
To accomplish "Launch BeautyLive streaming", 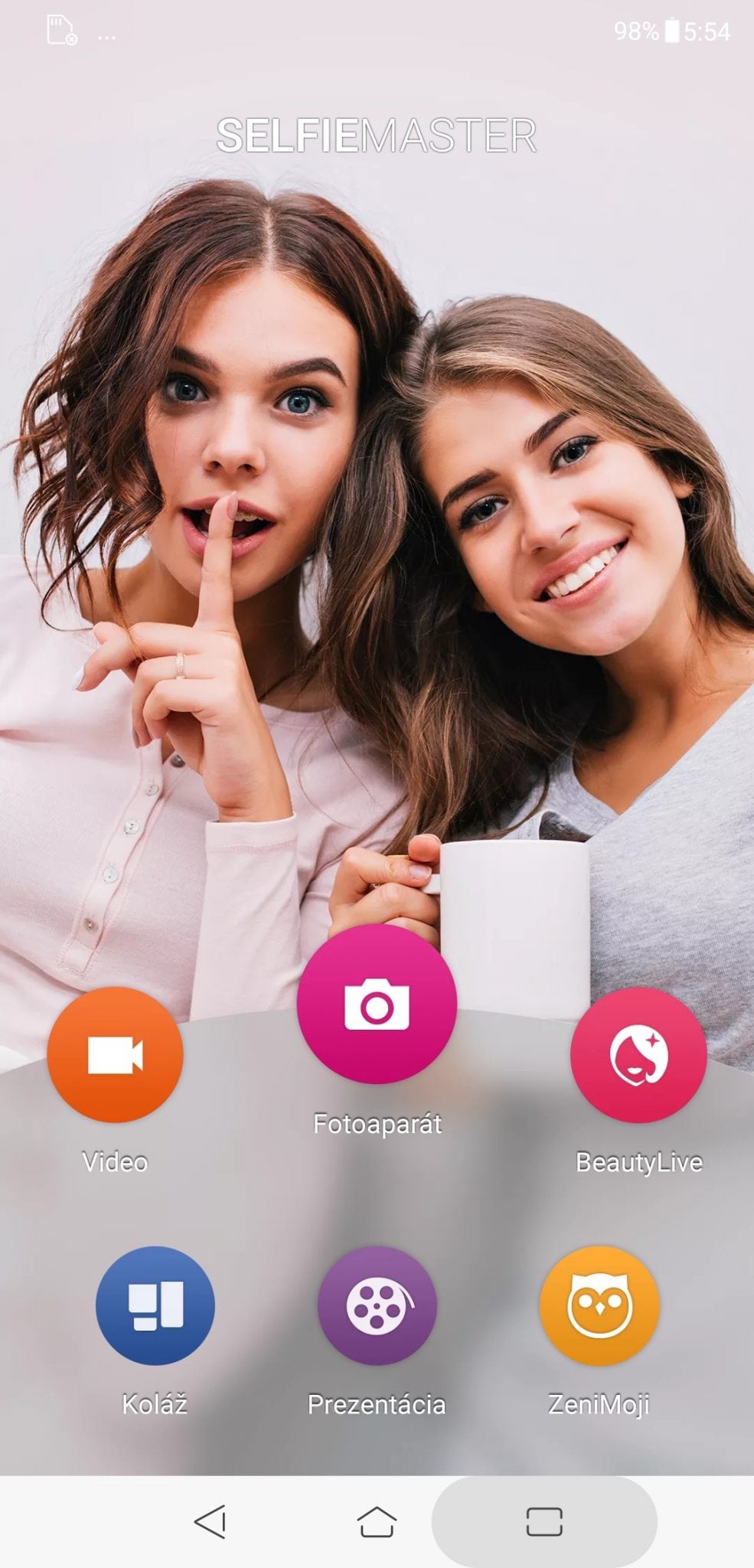I will [x=638, y=1055].
